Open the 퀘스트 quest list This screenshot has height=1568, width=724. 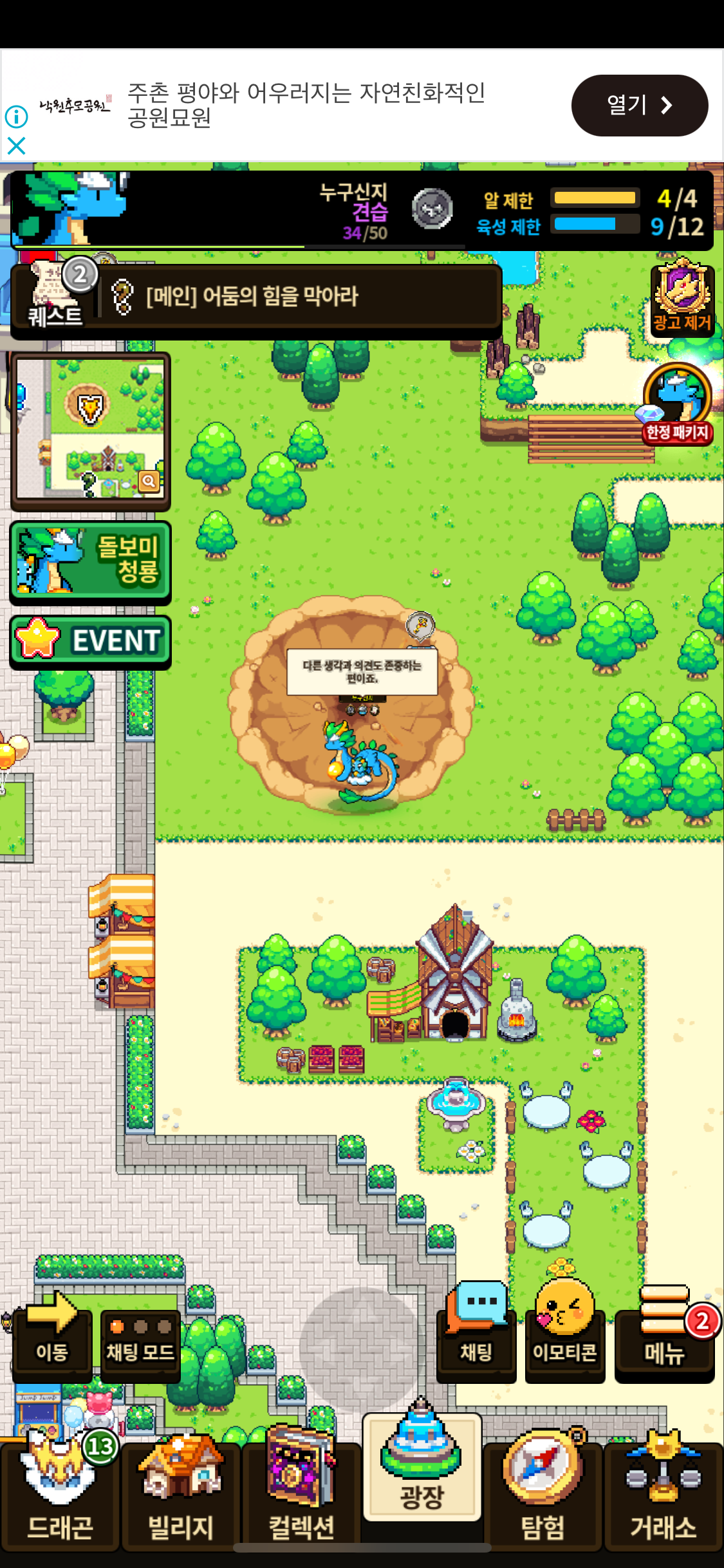(55, 295)
